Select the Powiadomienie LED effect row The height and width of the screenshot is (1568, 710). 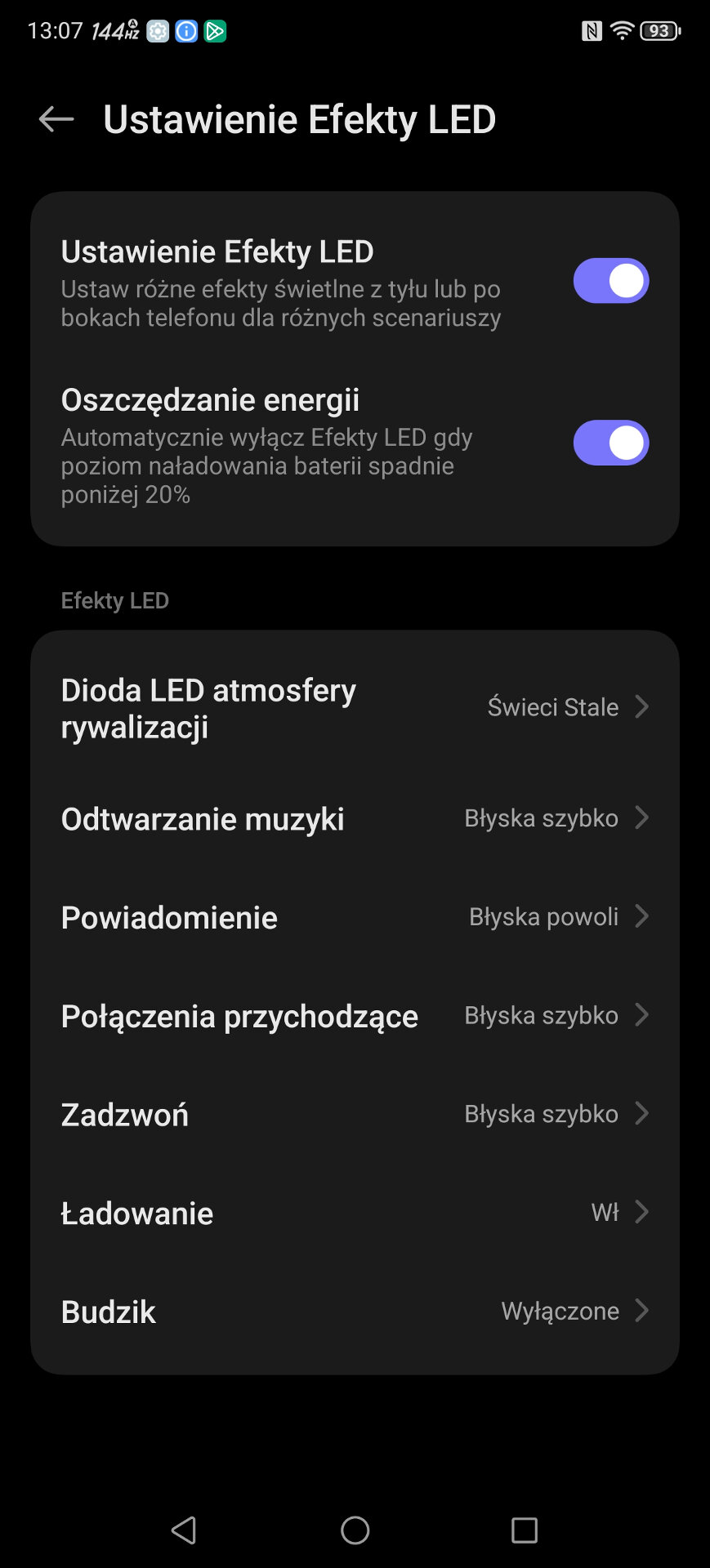(x=355, y=917)
